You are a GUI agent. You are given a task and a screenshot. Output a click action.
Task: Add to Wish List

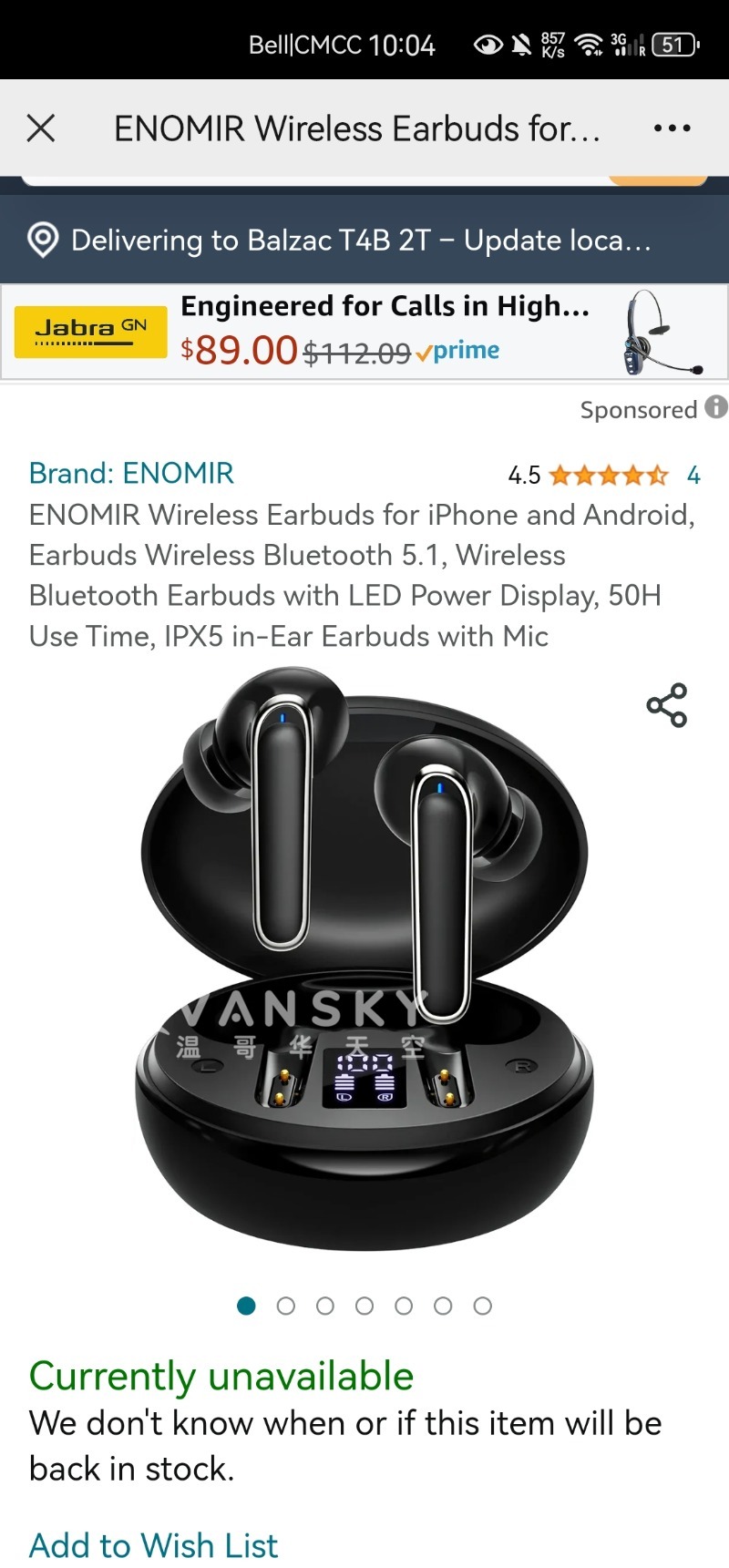tap(153, 1545)
